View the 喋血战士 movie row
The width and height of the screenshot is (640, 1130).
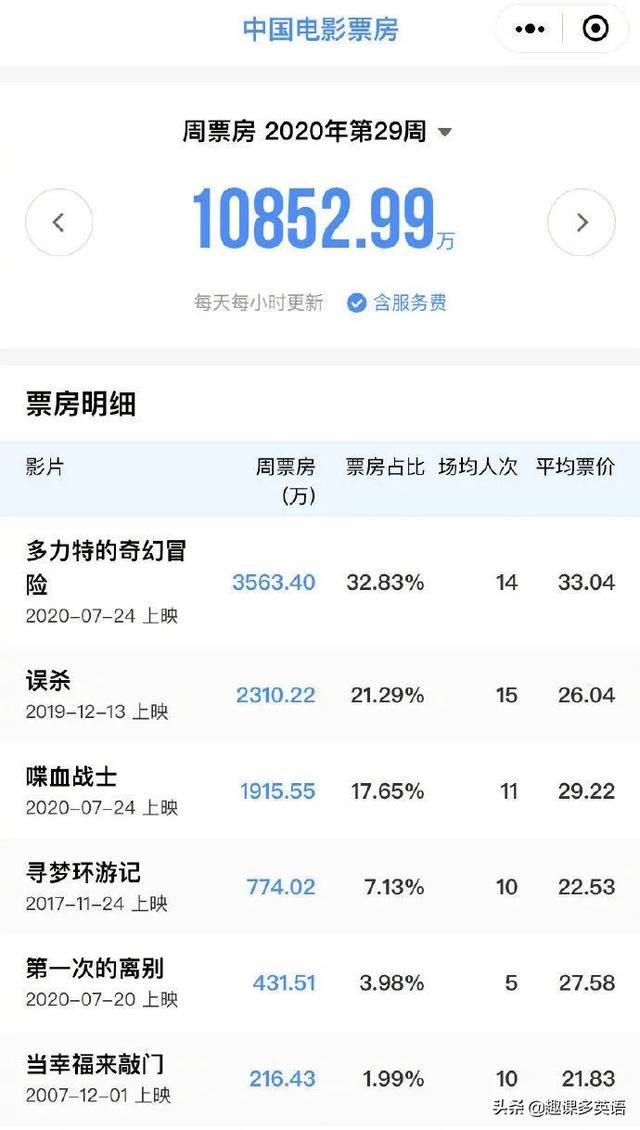click(320, 791)
